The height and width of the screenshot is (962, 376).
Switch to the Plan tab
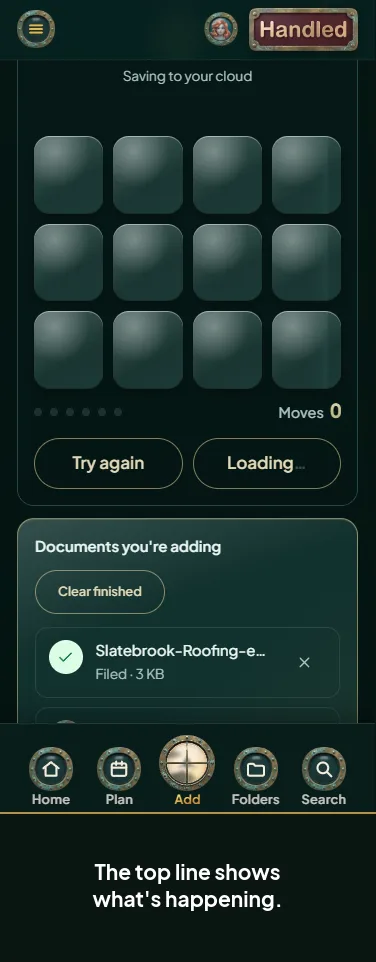point(119,776)
